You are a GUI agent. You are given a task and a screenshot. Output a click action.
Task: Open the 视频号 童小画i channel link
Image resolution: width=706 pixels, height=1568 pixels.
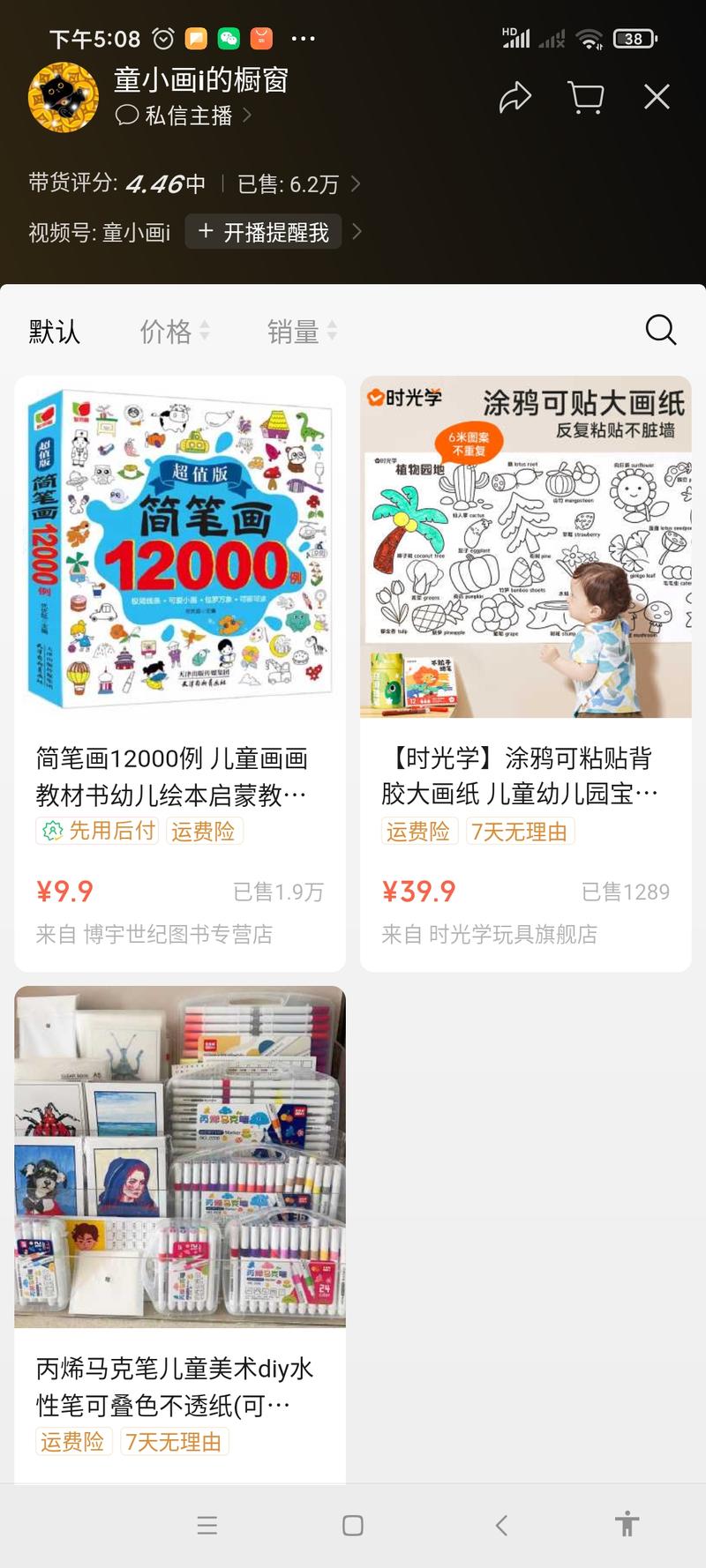99,232
